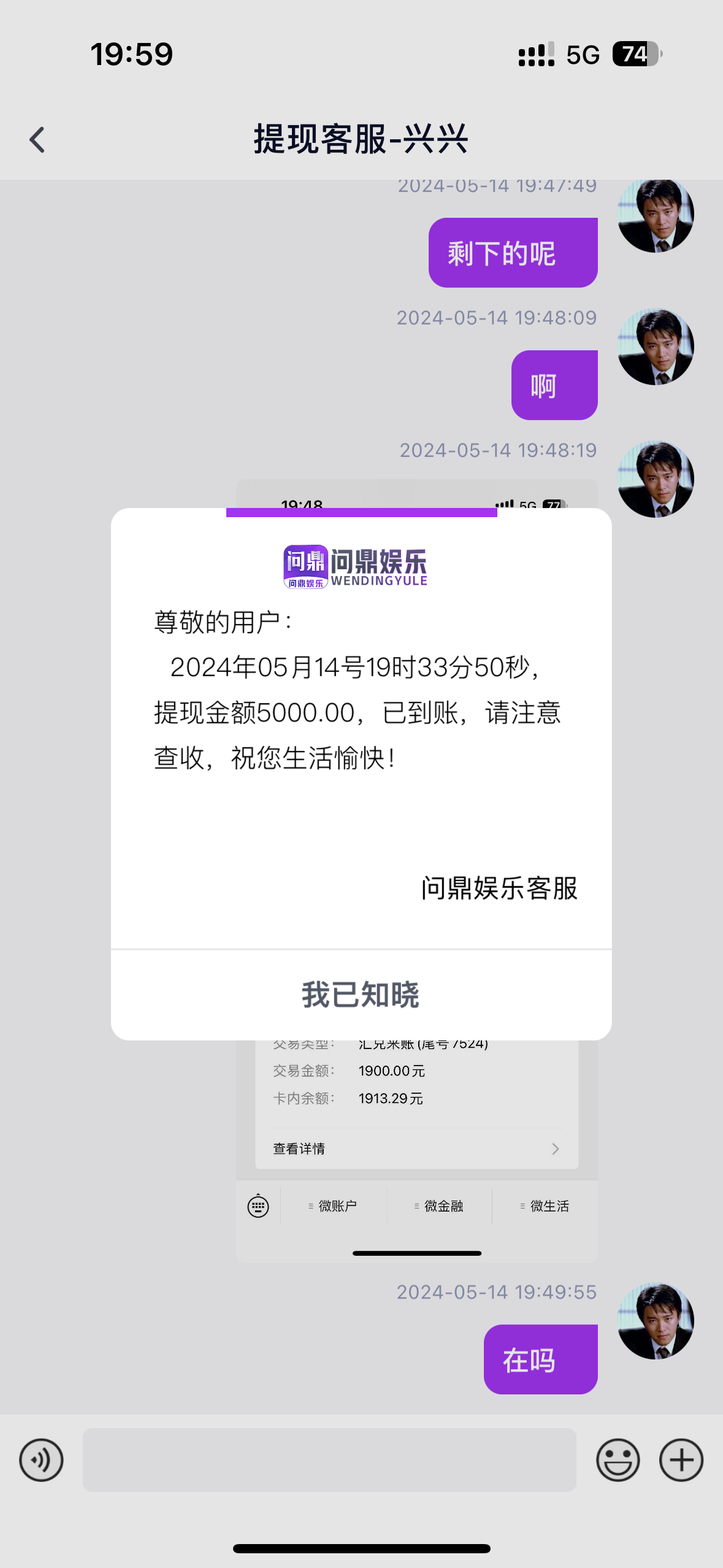This screenshot has height=1568, width=723.
Task: Dismiss the dialog with 我已知晓
Action: click(361, 994)
